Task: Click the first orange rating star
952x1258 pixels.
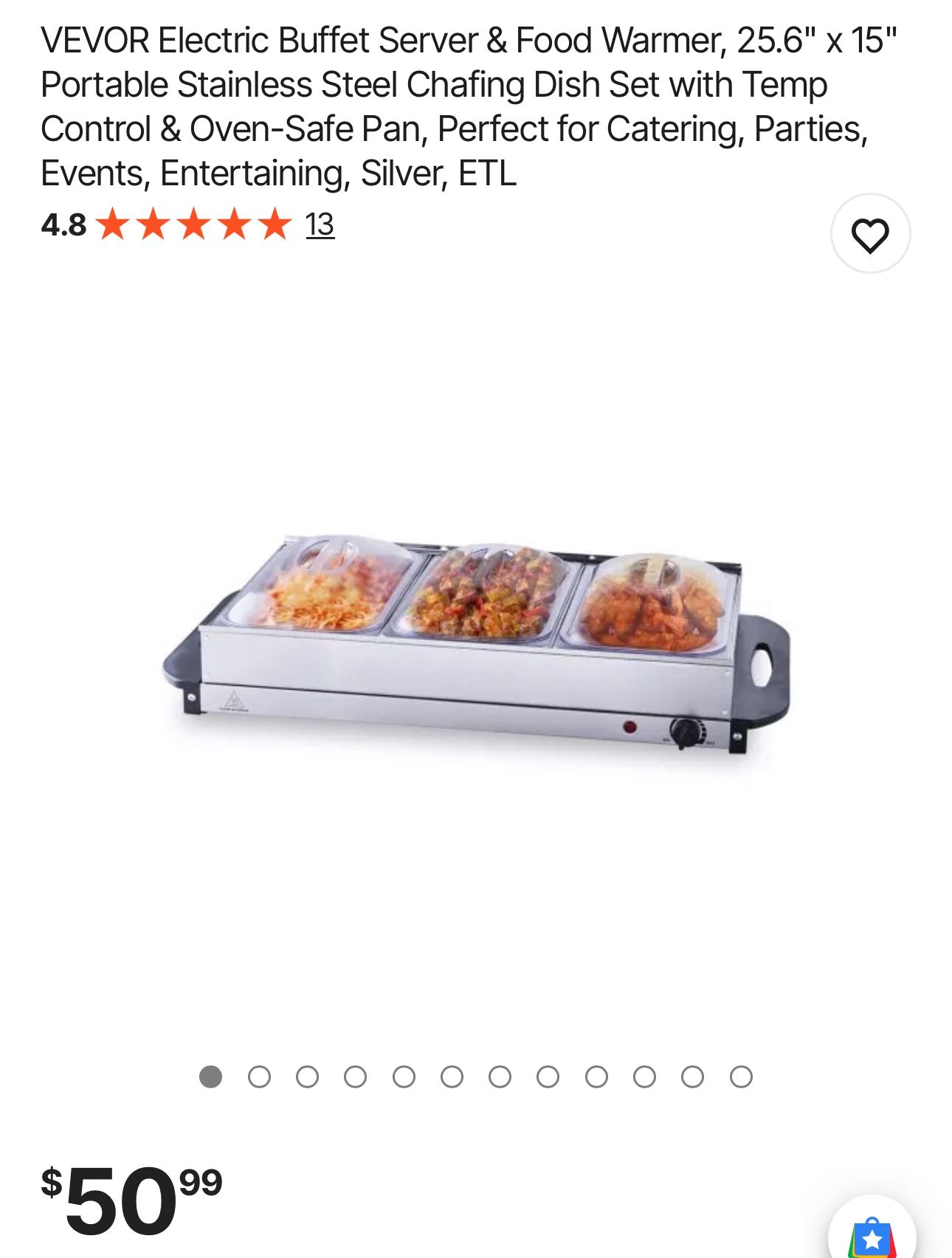Action: point(112,227)
